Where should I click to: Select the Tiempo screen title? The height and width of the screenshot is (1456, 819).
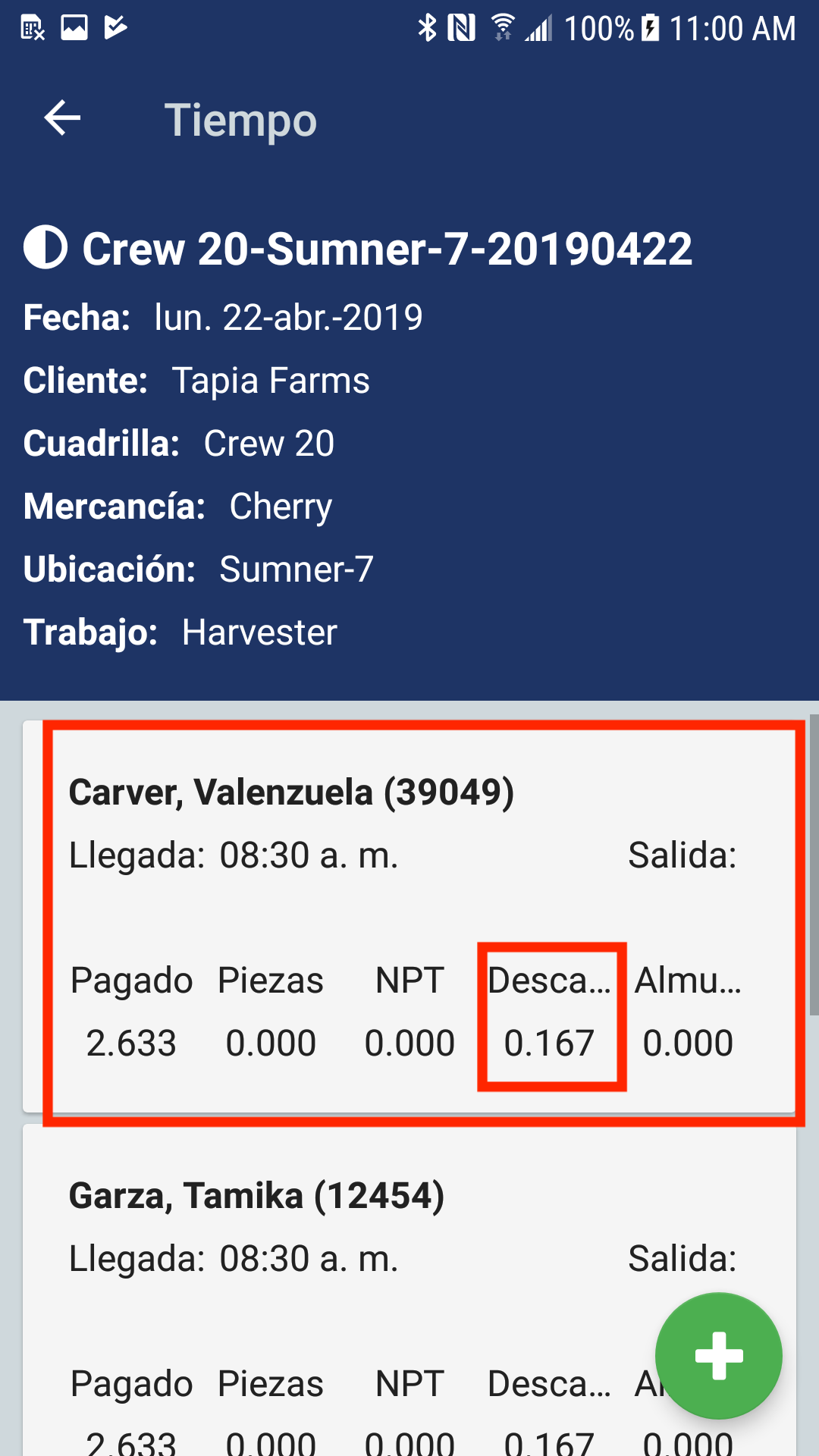pos(240,119)
